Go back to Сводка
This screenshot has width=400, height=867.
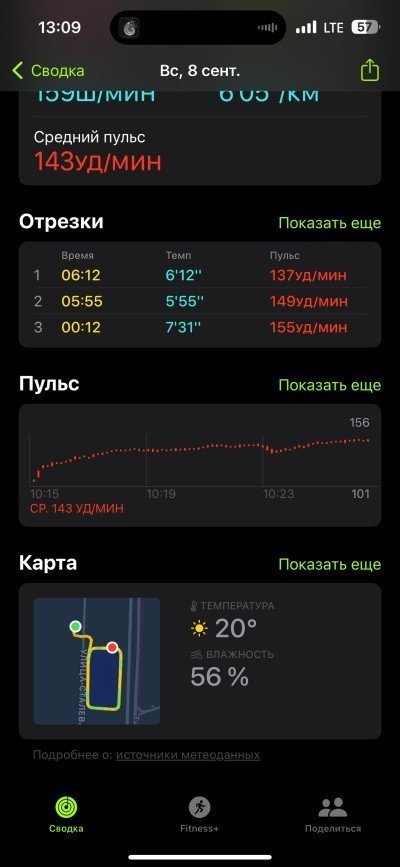48,71
